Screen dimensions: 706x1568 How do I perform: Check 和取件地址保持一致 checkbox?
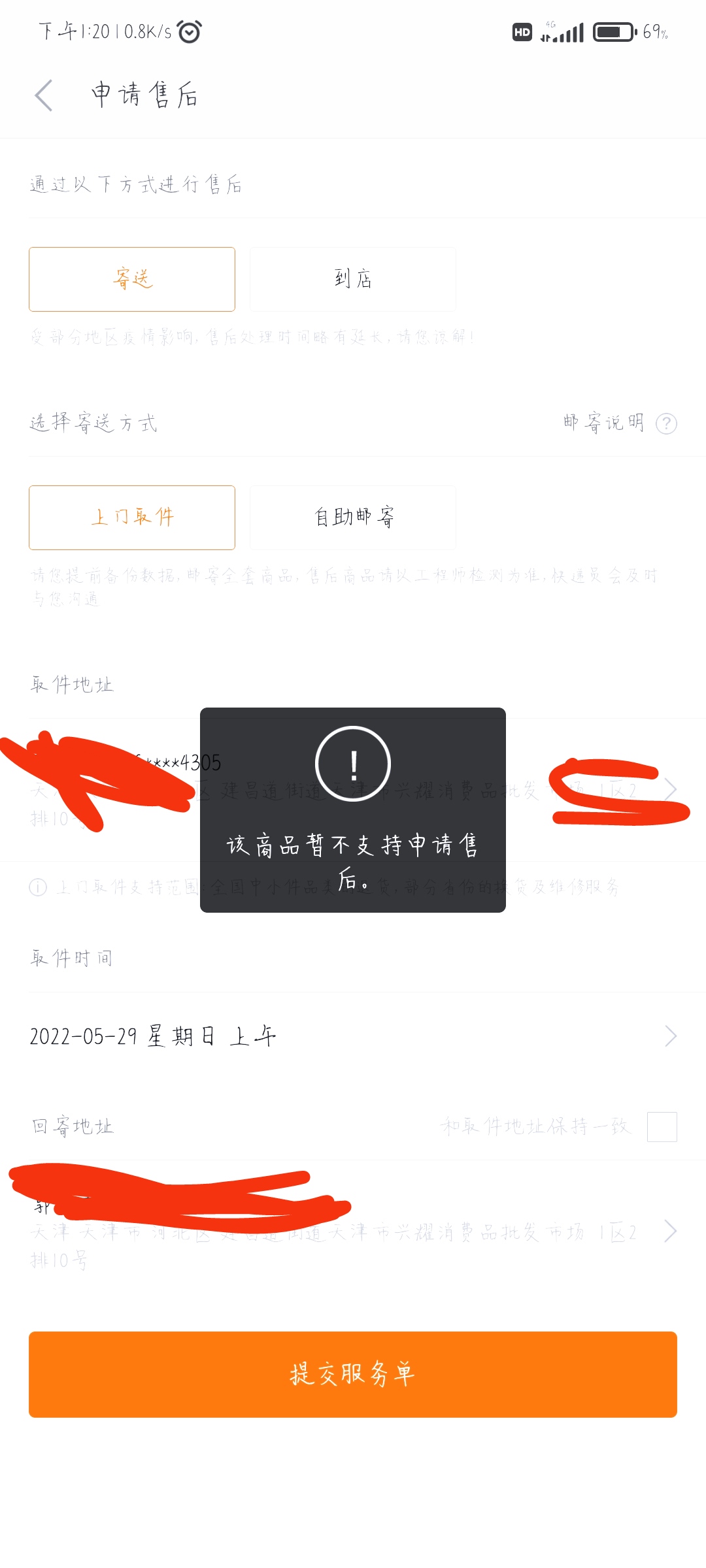[x=662, y=1127]
